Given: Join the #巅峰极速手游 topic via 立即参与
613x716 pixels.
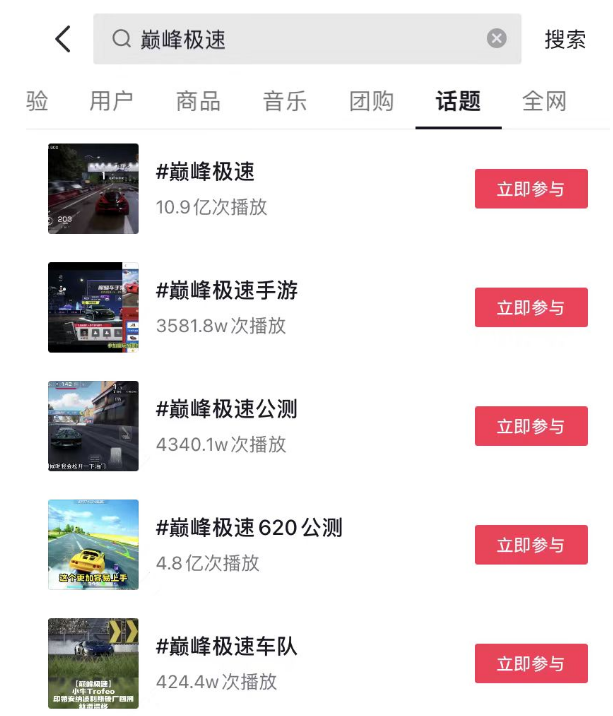Looking at the screenshot, I should [531, 308].
